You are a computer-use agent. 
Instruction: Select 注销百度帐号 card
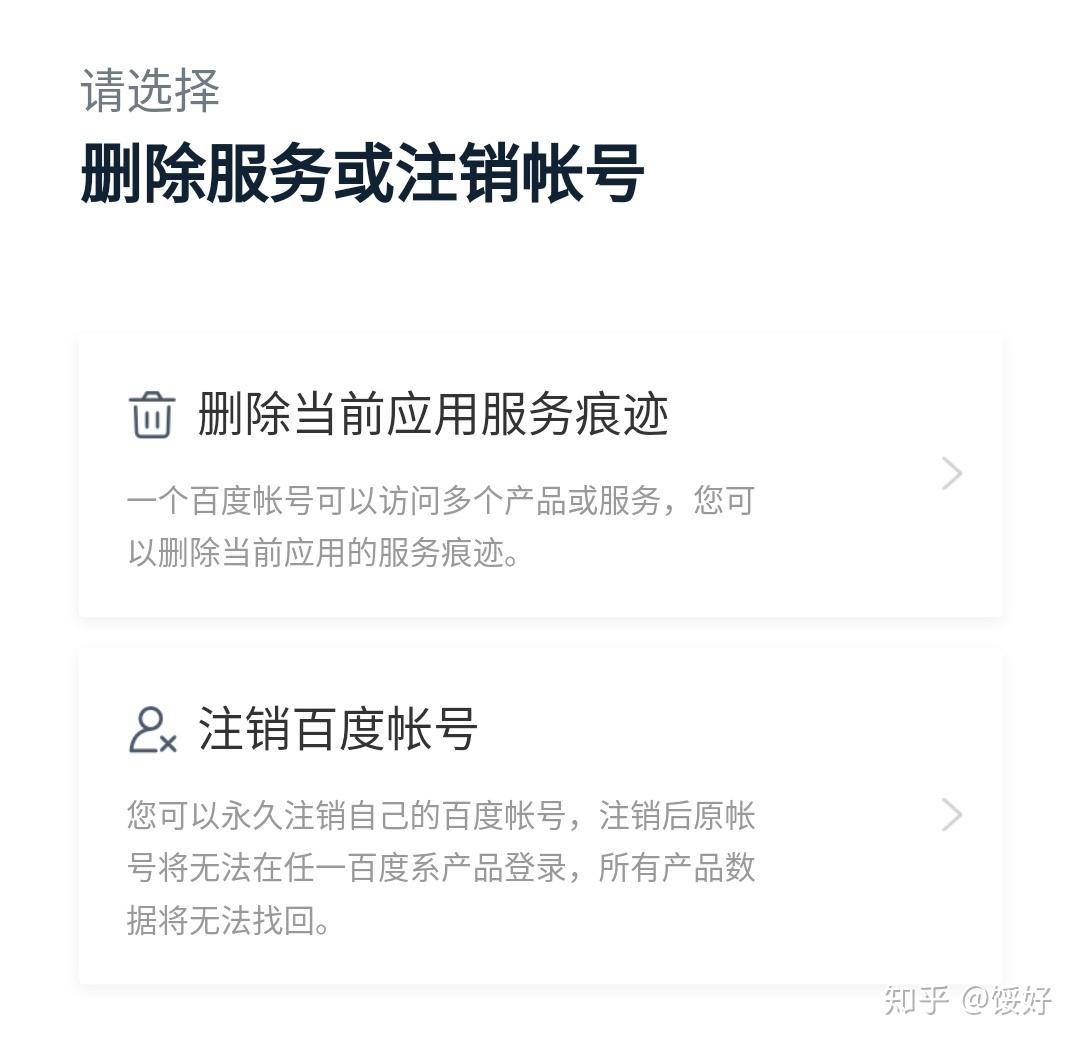[540, 816]
